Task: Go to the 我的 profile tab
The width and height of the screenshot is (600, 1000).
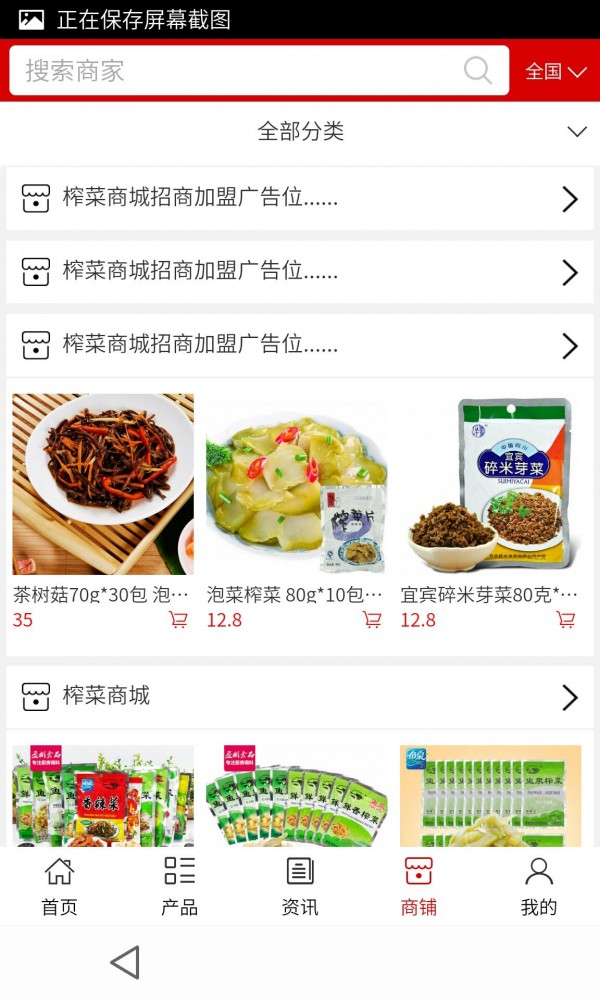Action: (x=539, y=886)
